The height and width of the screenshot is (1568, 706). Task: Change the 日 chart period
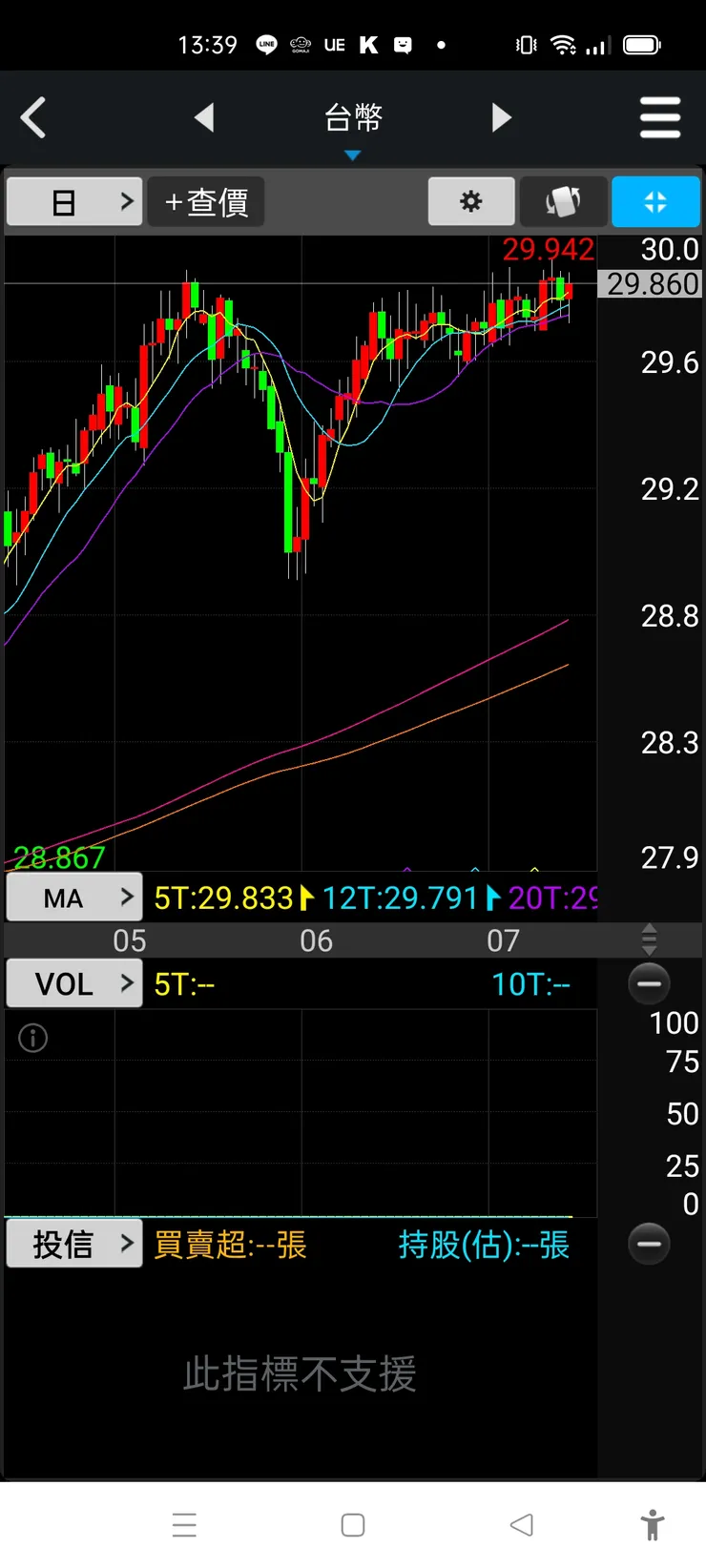coord(74,202)
